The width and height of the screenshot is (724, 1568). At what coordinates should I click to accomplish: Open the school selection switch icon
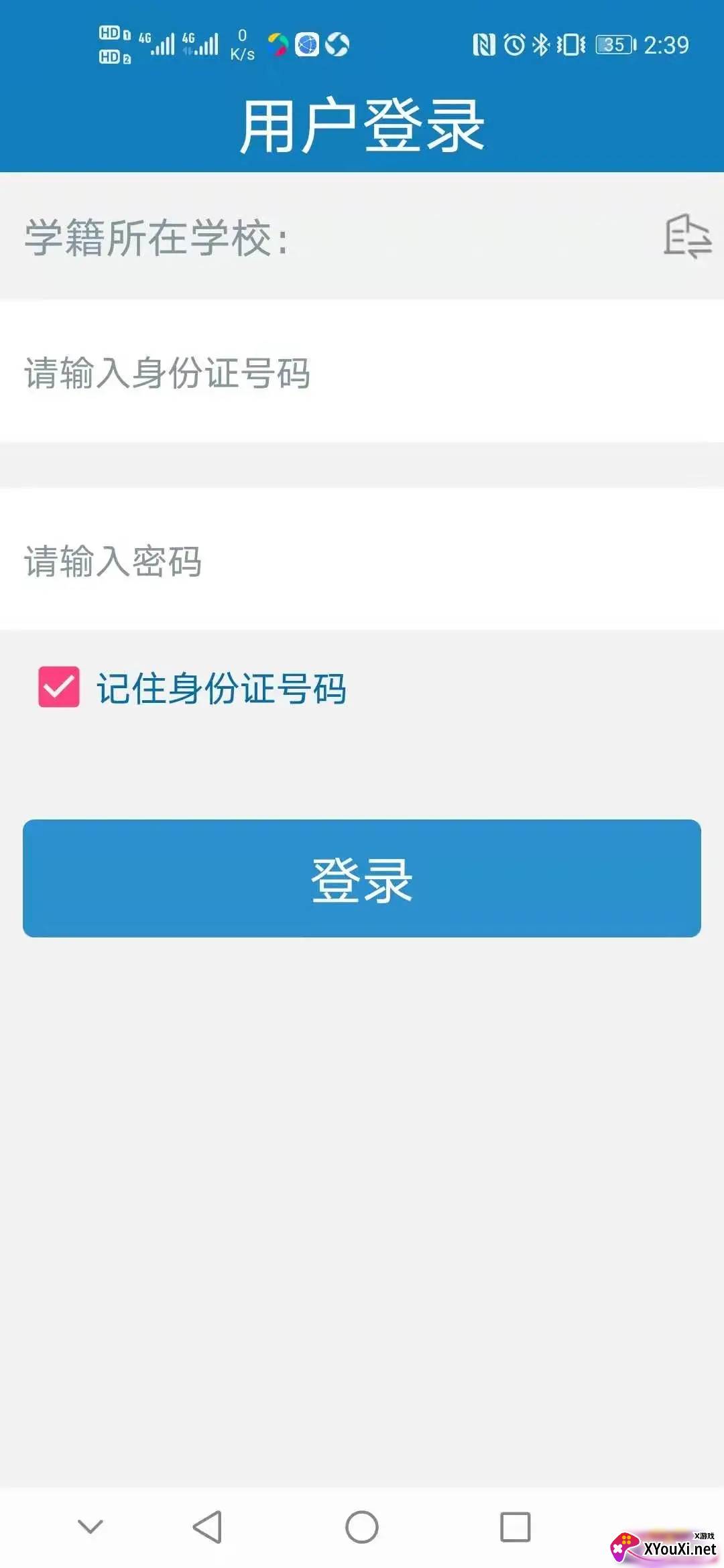point(687,237)
